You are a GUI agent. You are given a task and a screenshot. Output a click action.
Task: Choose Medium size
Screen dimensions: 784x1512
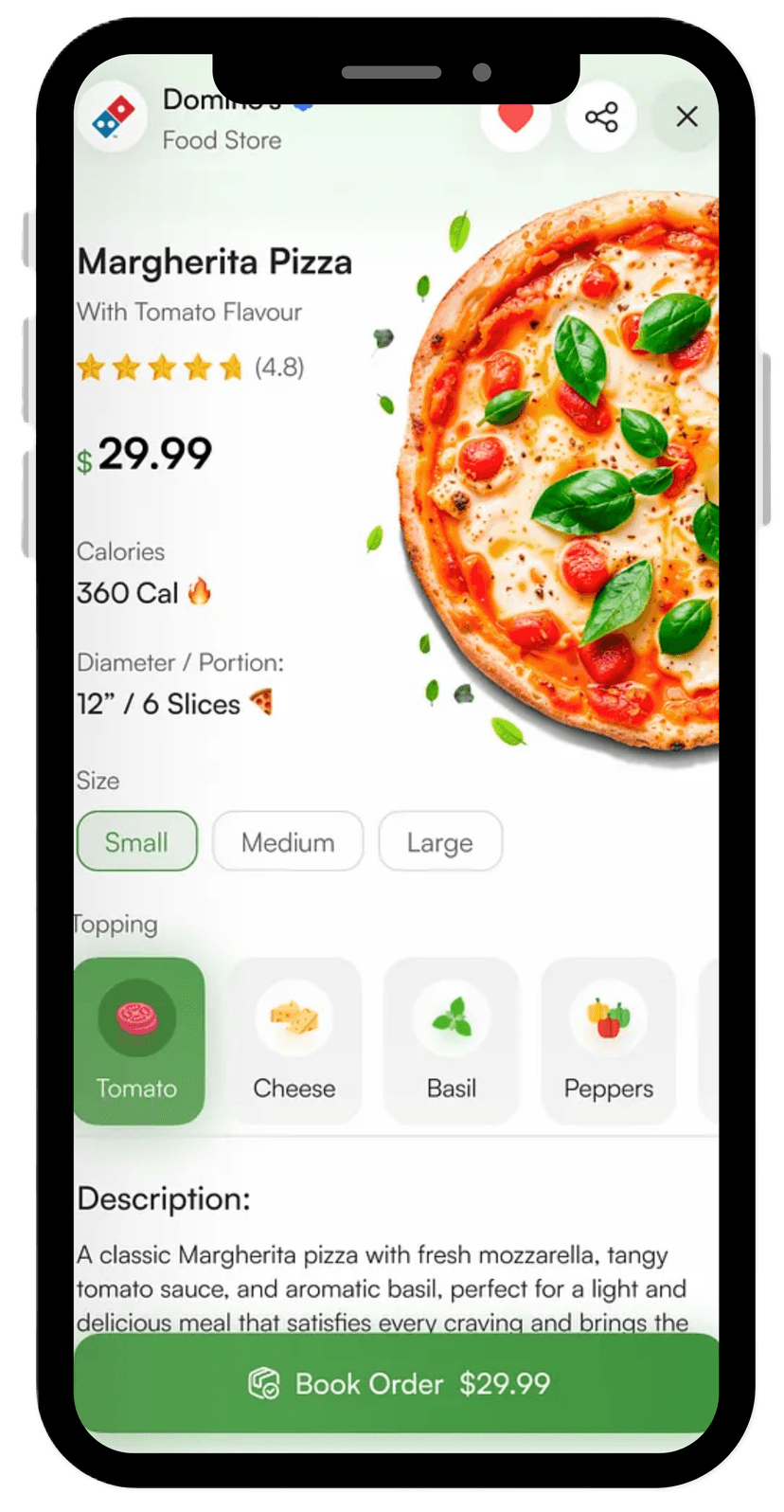coord(288,841)
